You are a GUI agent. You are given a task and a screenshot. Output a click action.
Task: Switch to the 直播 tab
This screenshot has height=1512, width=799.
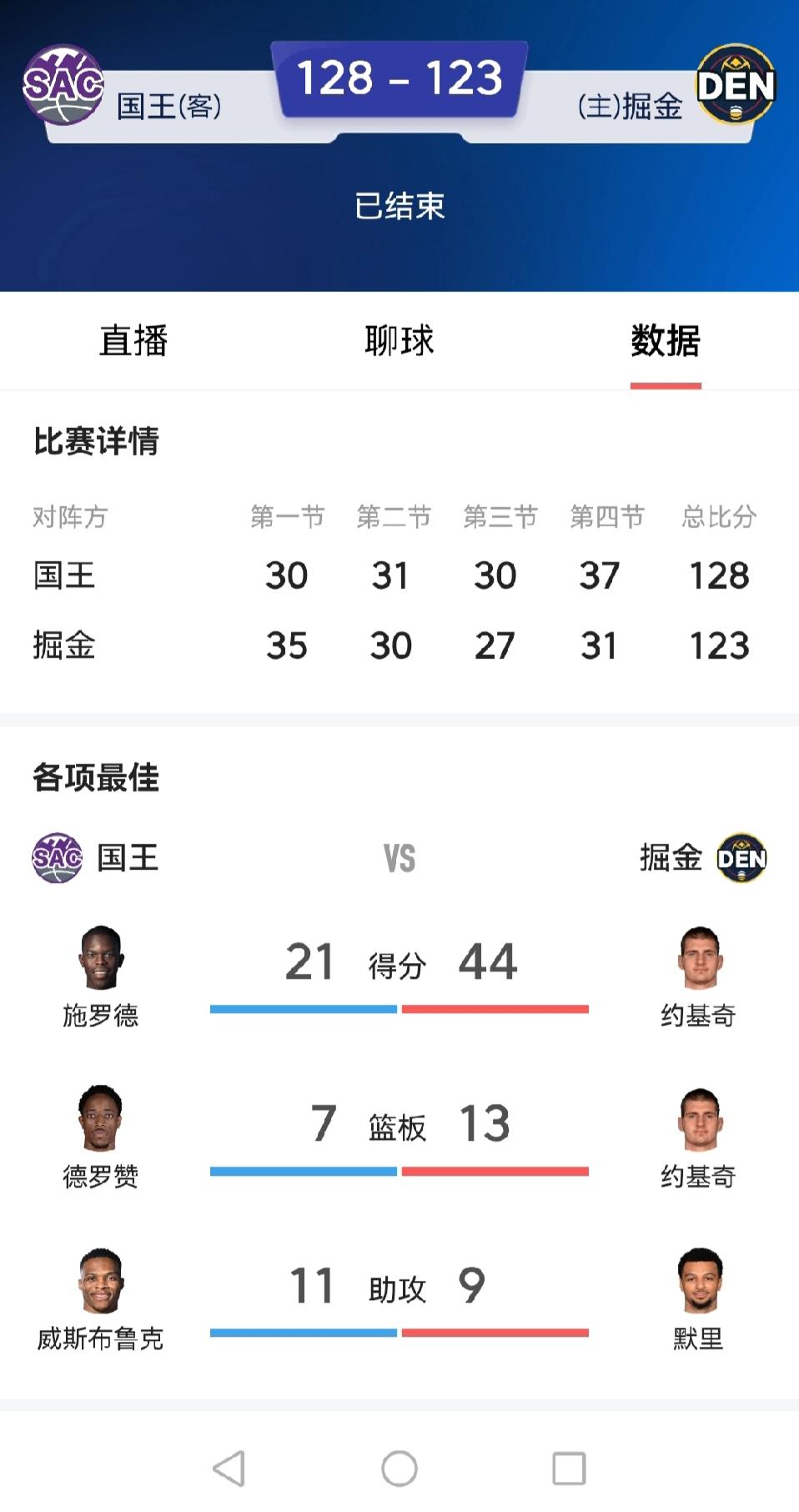point(133,340)
